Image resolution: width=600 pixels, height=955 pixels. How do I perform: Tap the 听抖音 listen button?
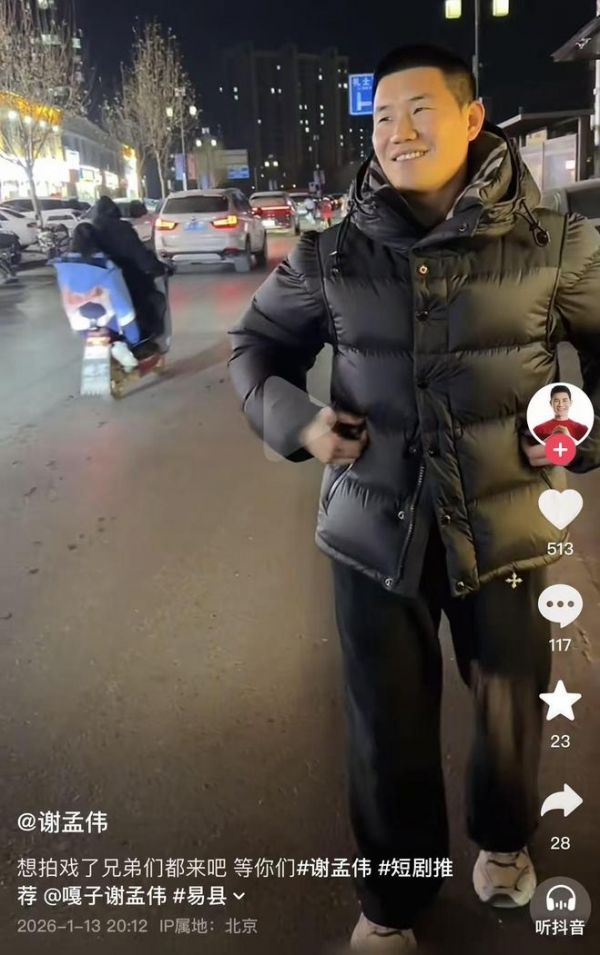pyautogui.click(x=560, y=905)
